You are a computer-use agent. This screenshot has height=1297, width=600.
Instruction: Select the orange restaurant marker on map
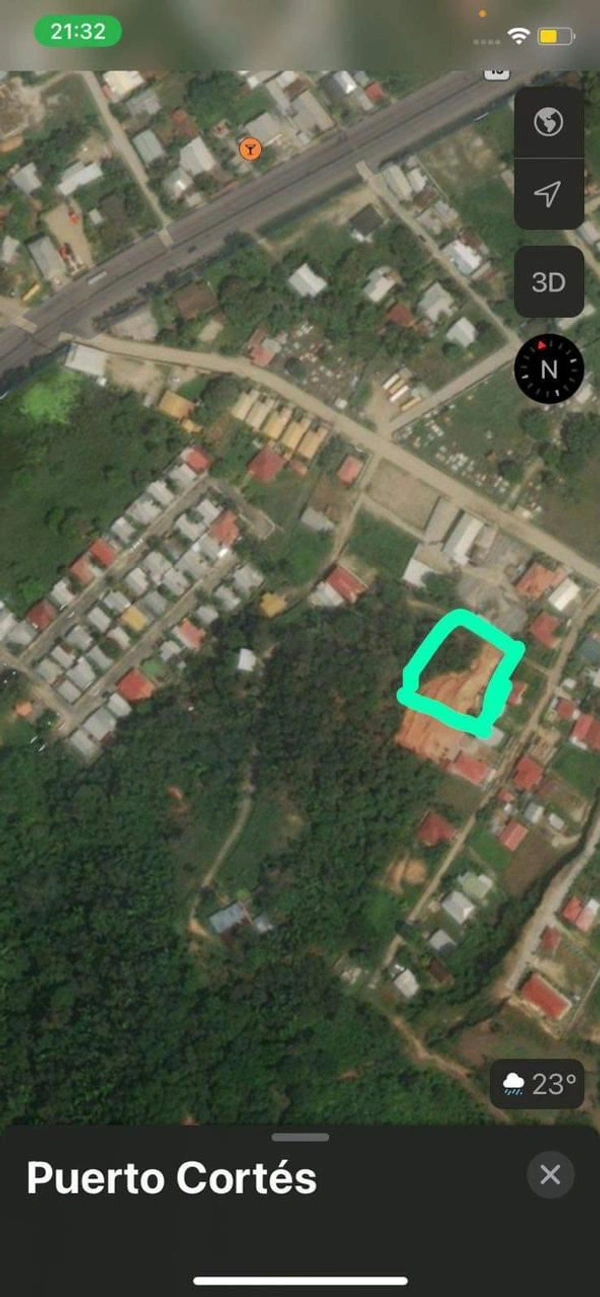tap(249, 150)
